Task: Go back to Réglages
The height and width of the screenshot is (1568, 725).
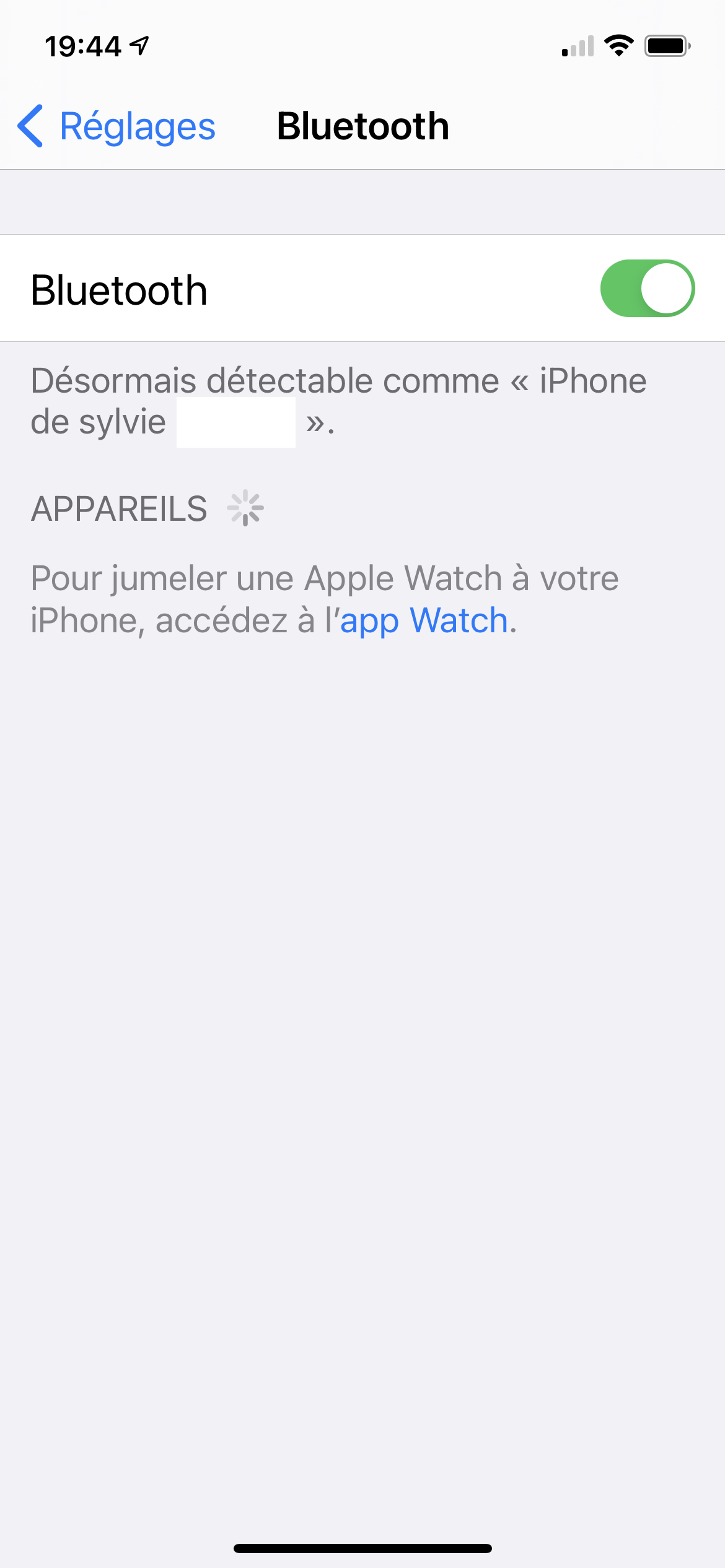Action: click(x=116, y=126)
